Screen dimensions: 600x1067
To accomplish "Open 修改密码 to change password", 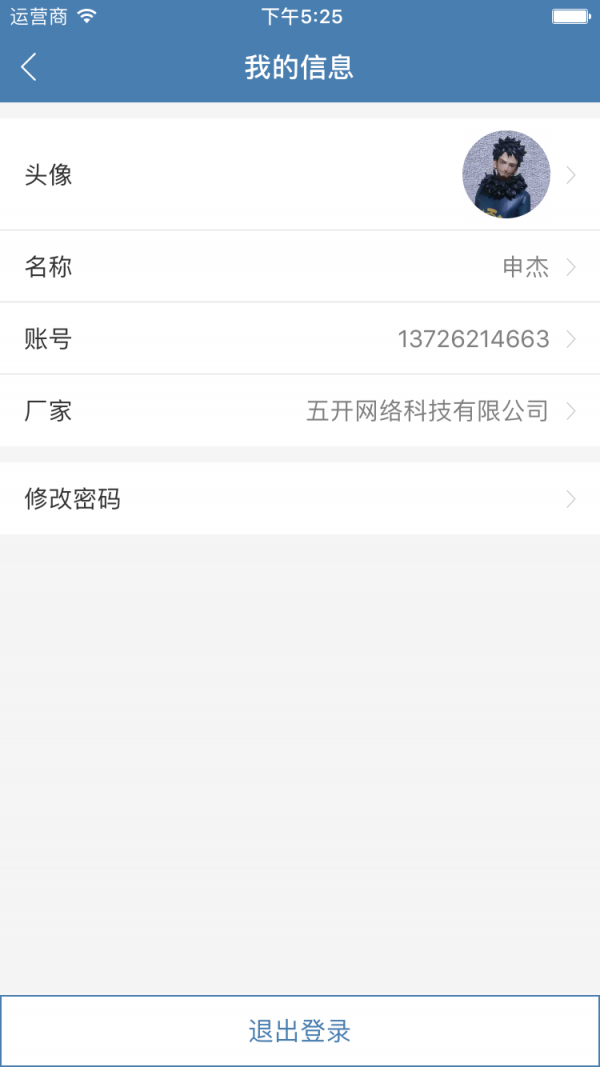I will coord(300,498).
